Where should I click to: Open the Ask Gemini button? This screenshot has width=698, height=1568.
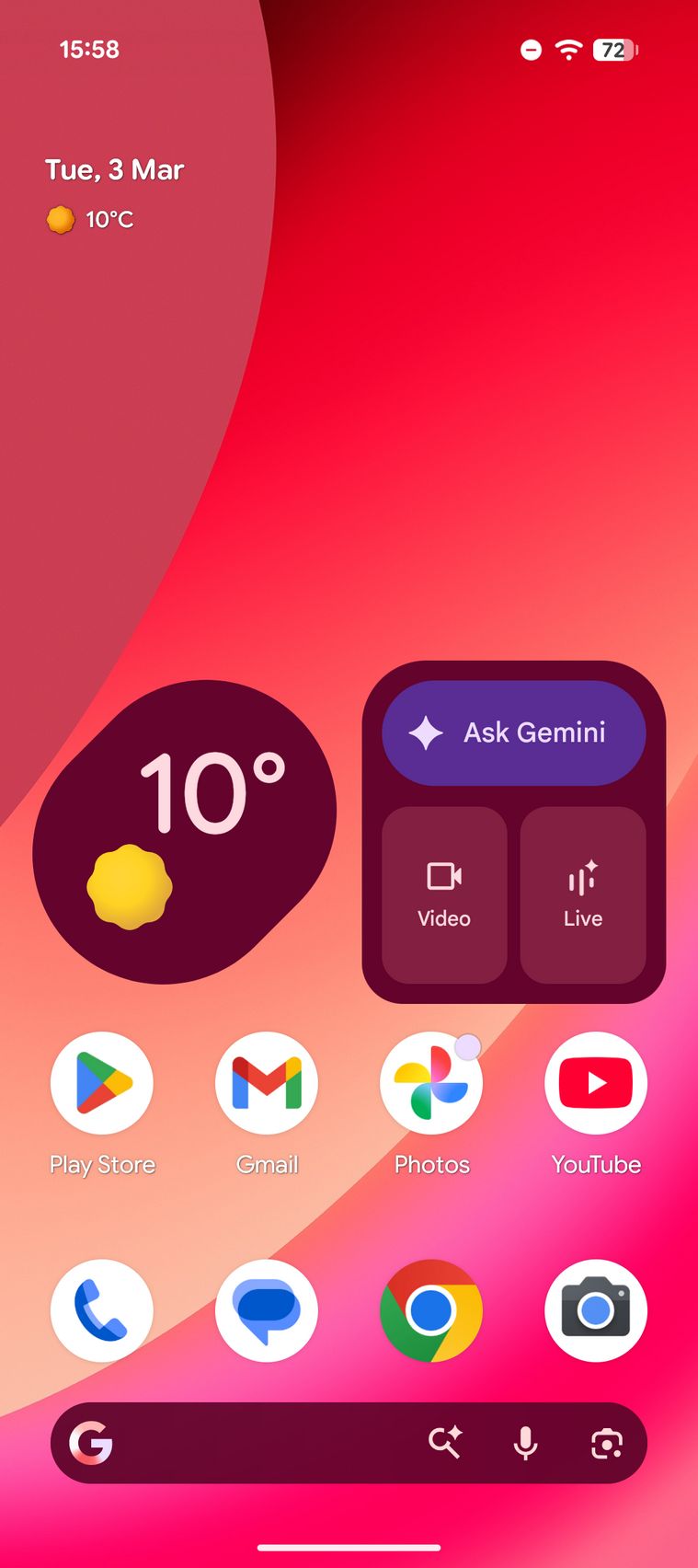pos(513,733)
